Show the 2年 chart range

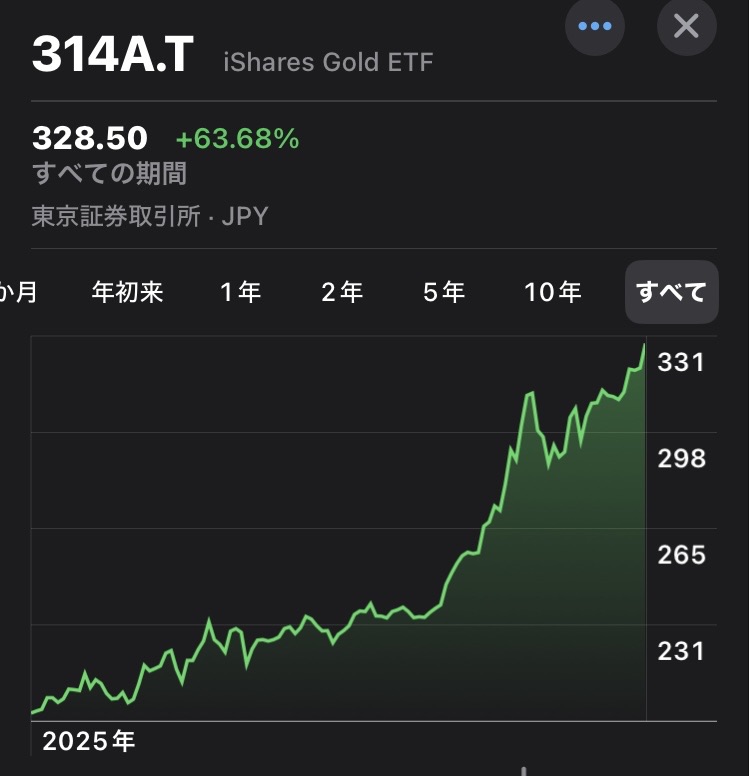point(342,291)
